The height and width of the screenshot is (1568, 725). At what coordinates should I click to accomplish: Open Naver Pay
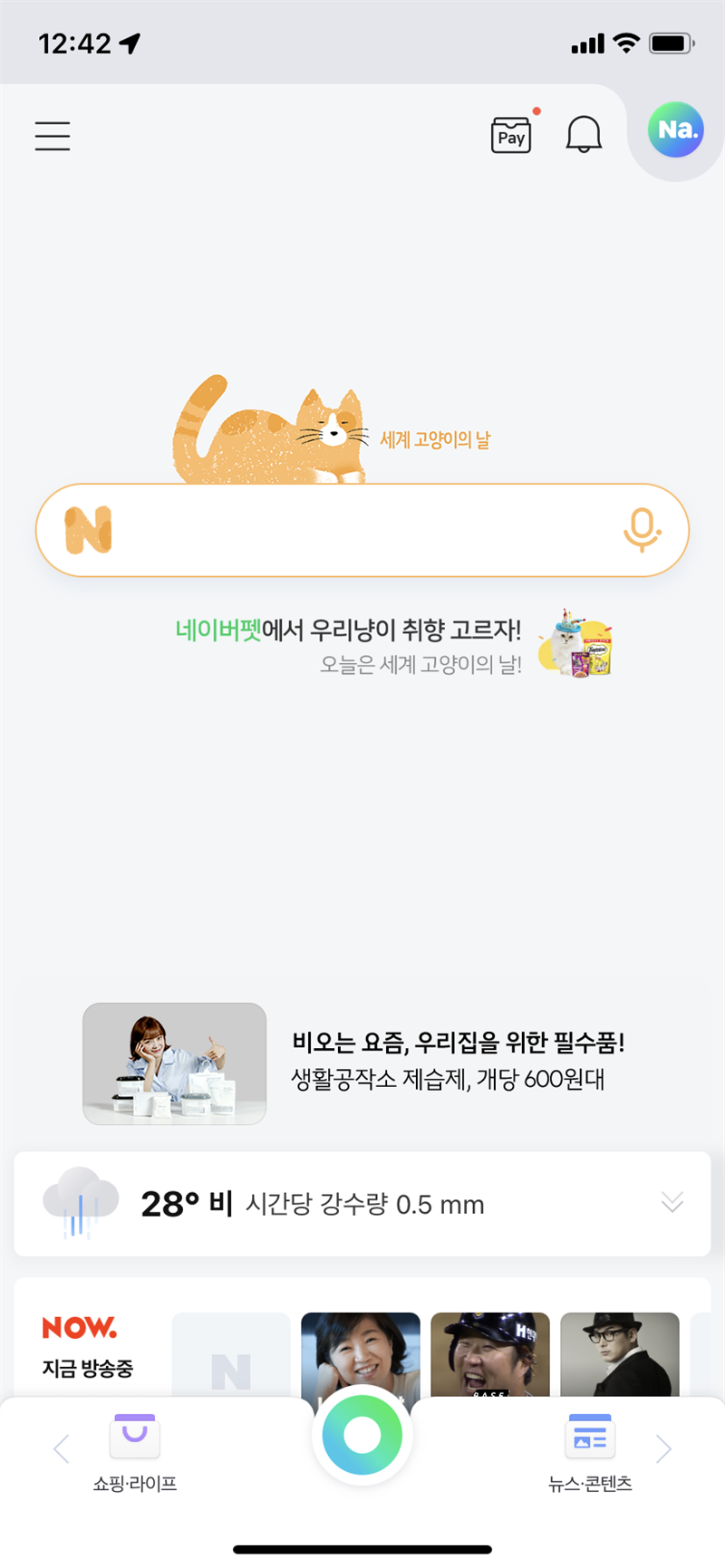[511, 136]
